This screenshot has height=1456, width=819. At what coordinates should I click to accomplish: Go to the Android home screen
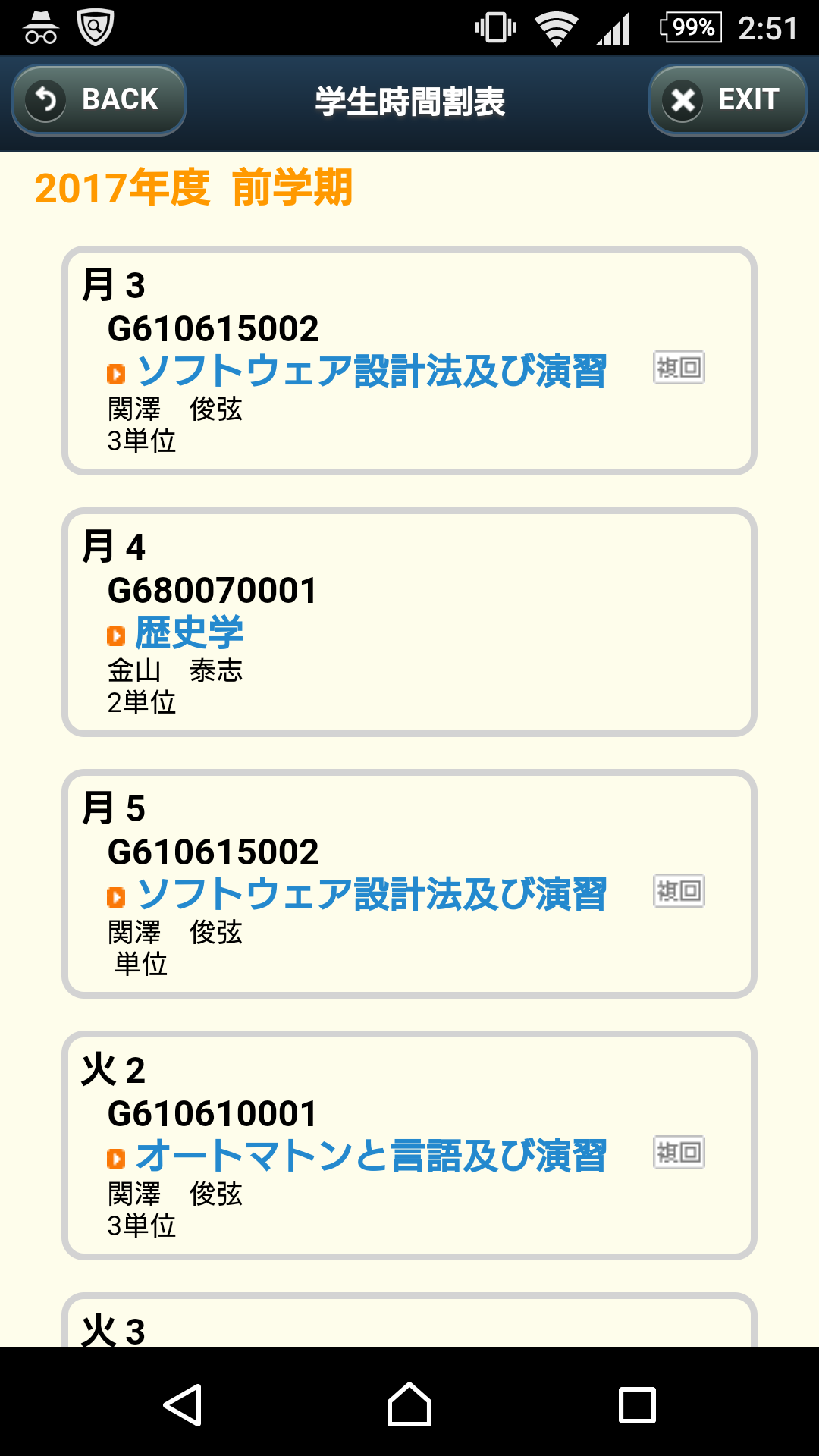409,1404
